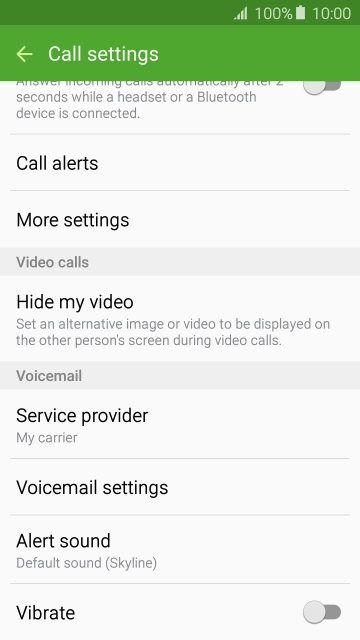
Task: Go back from Call settings
Action: coord(24,54)
